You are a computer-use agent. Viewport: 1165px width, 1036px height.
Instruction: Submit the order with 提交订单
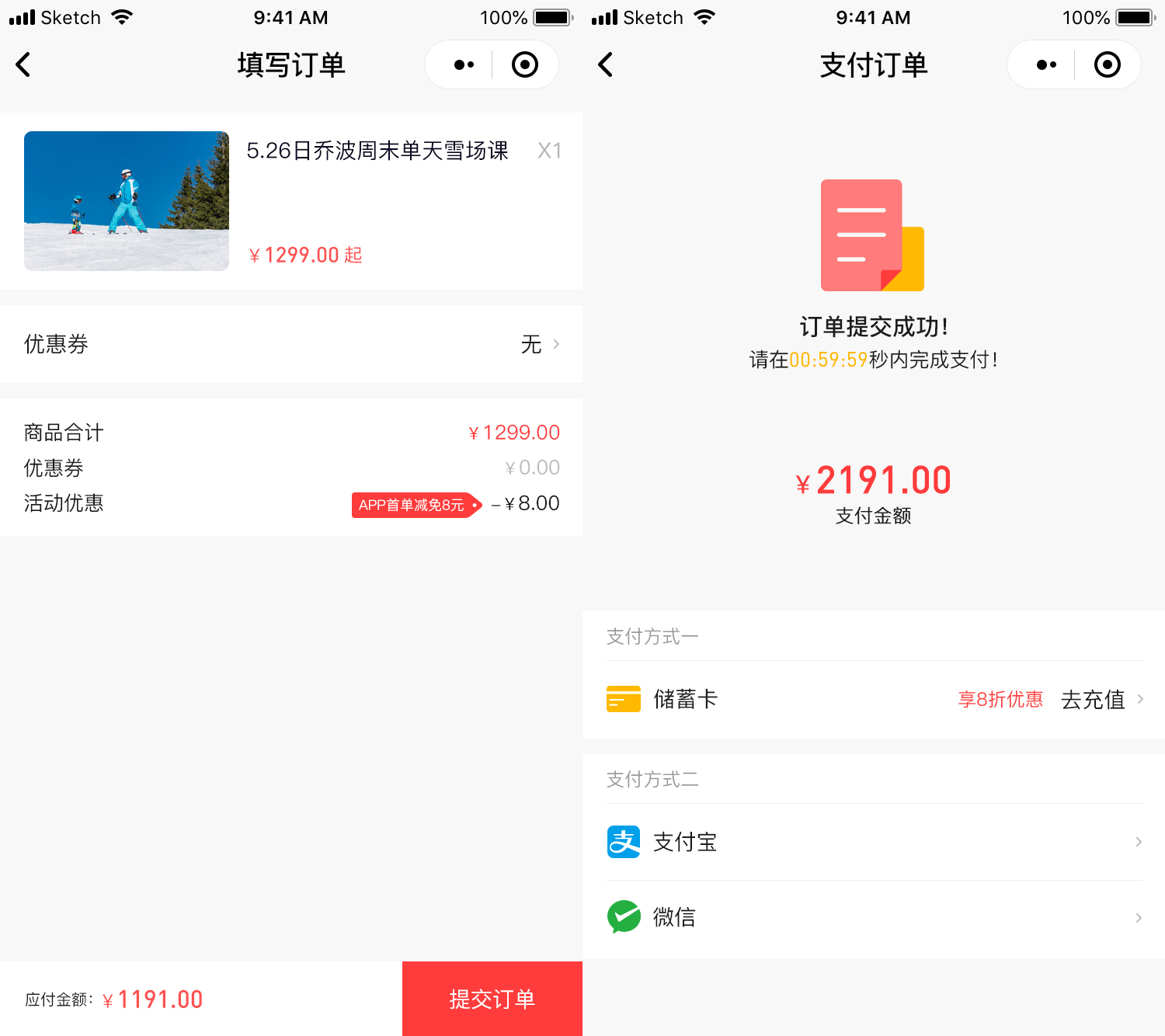pos(492,999)
